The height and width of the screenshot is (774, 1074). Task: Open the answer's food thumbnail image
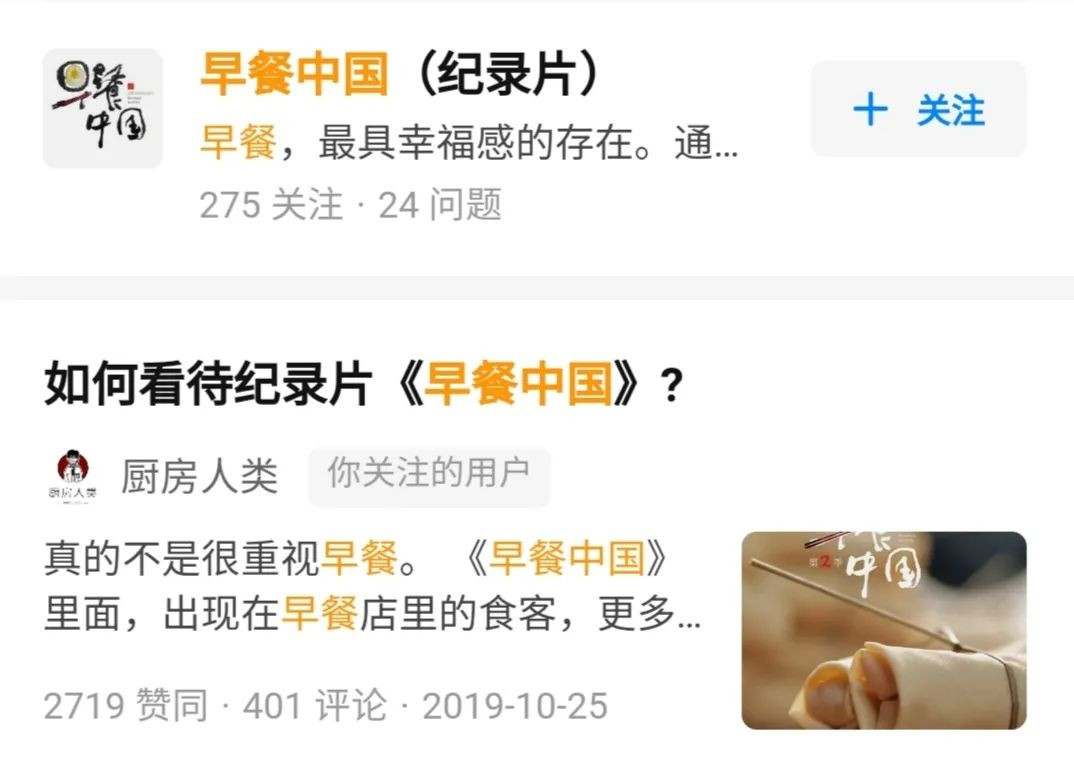pos(884,630)
